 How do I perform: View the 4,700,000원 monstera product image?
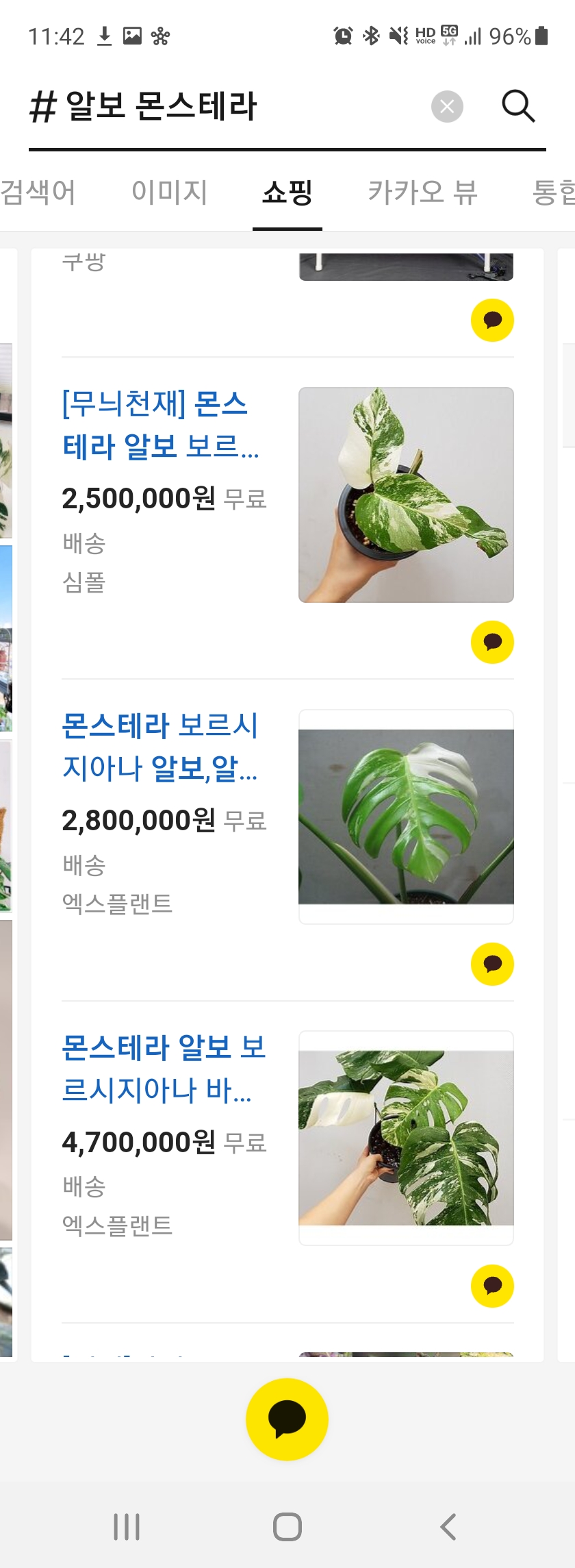(406, 1138)
